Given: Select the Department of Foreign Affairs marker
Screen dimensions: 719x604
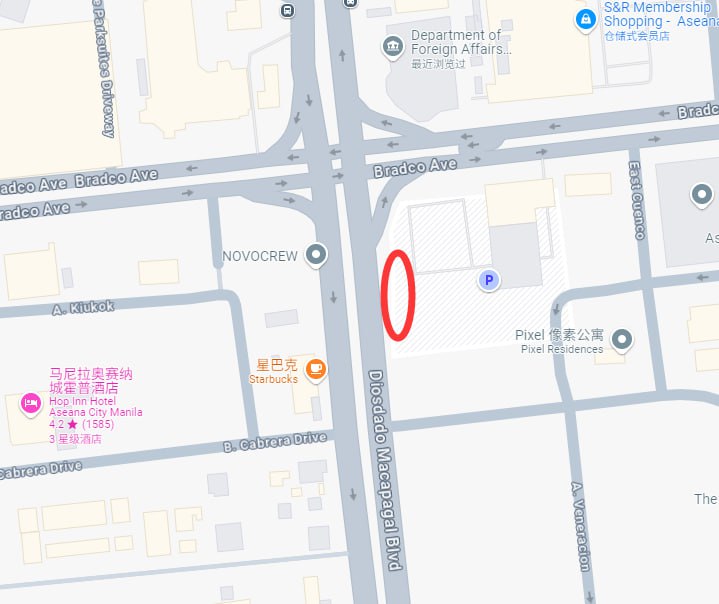Looking at the screenshot, I should [x=394, y=46].
